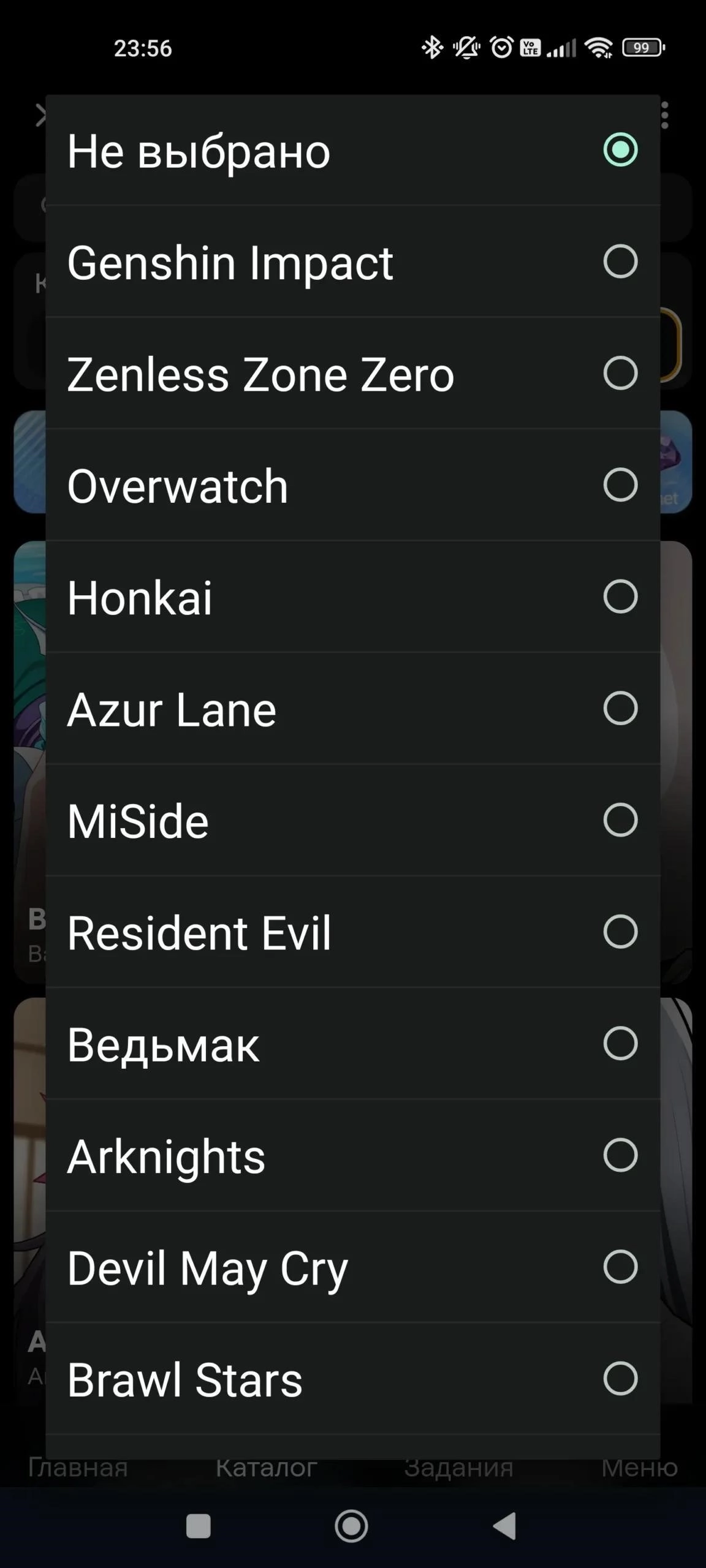Viewport: 706px width, 1568px height.
Task: Pick the Overwatch option
Action: [352, 486]
